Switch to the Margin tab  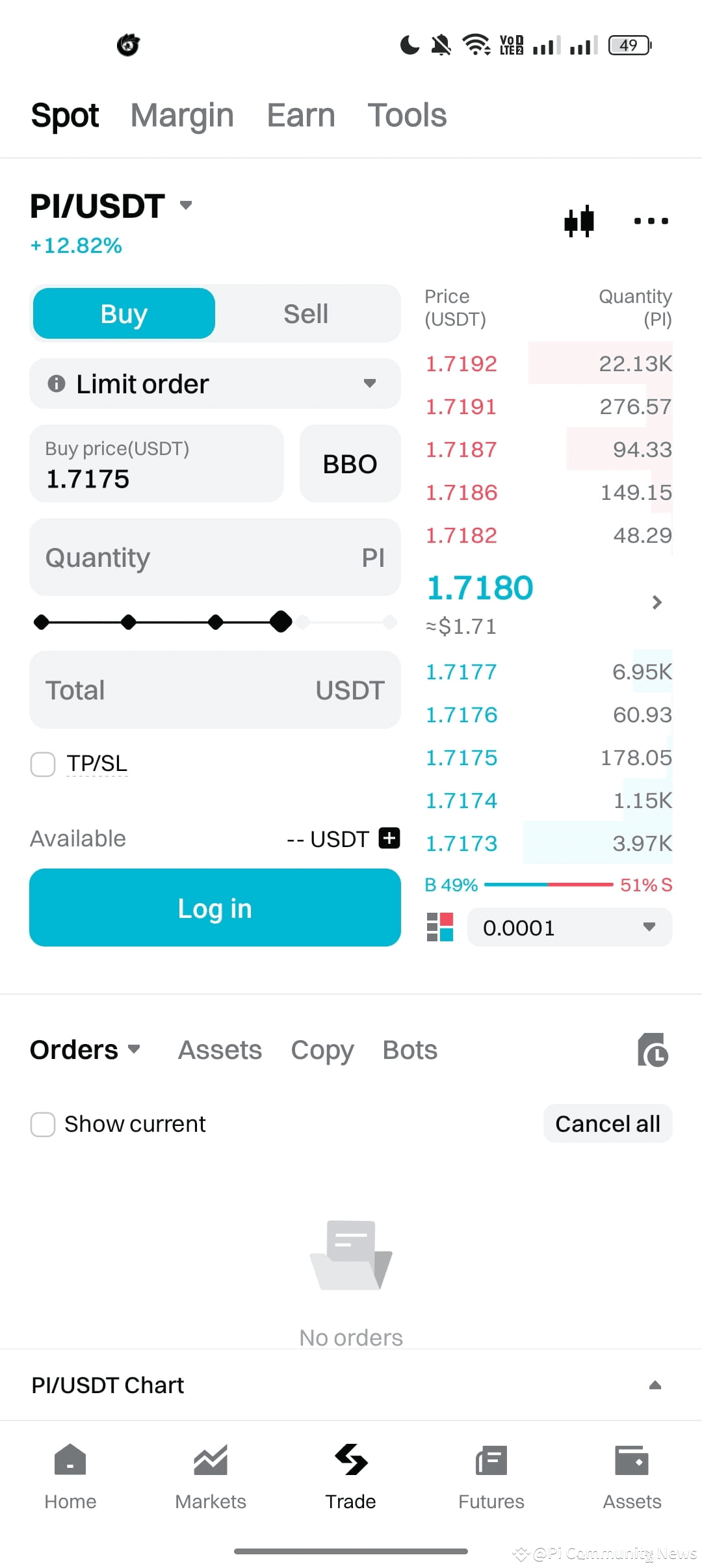coord(181,114)
